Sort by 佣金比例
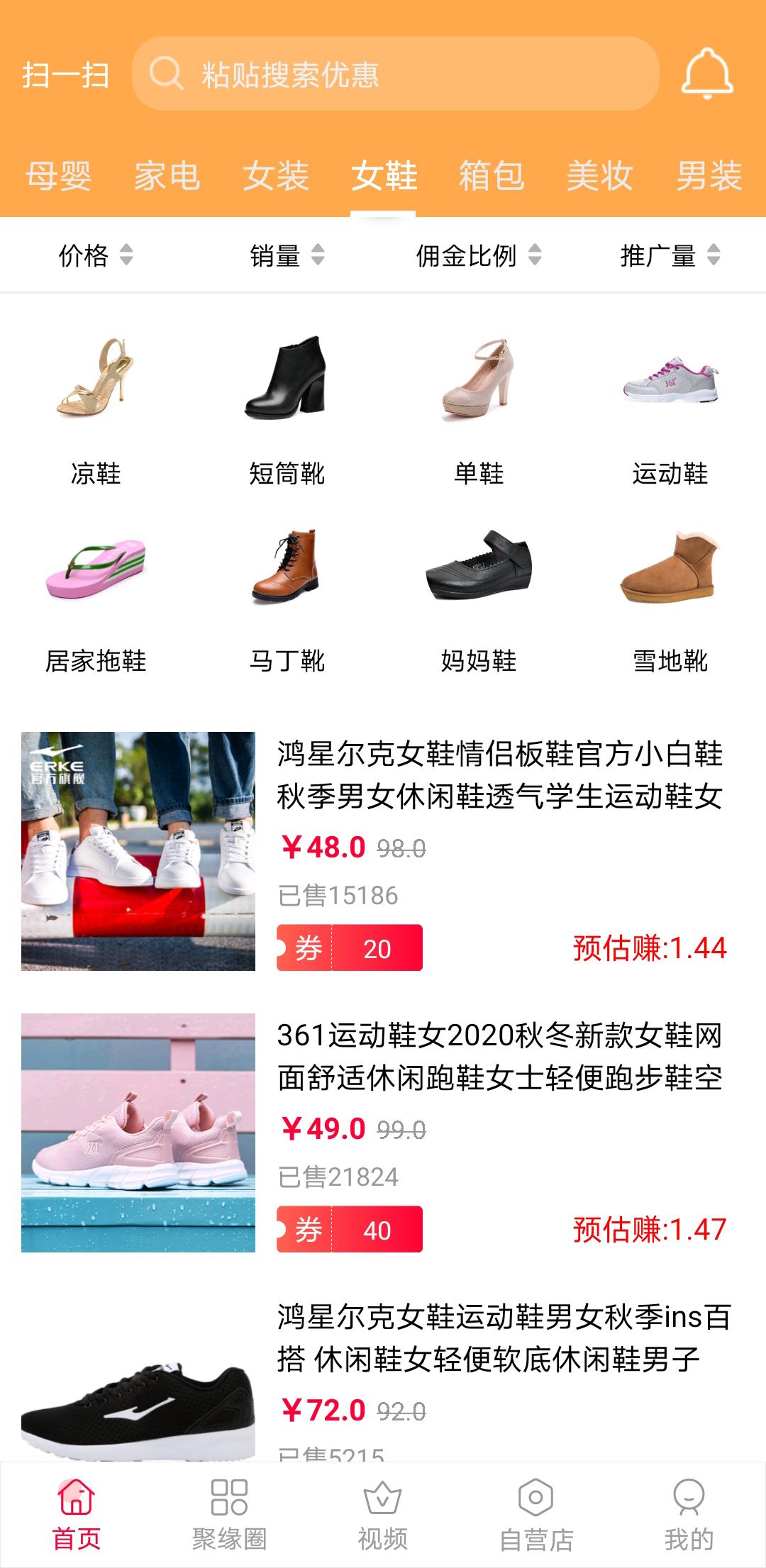 click(478, 255)
